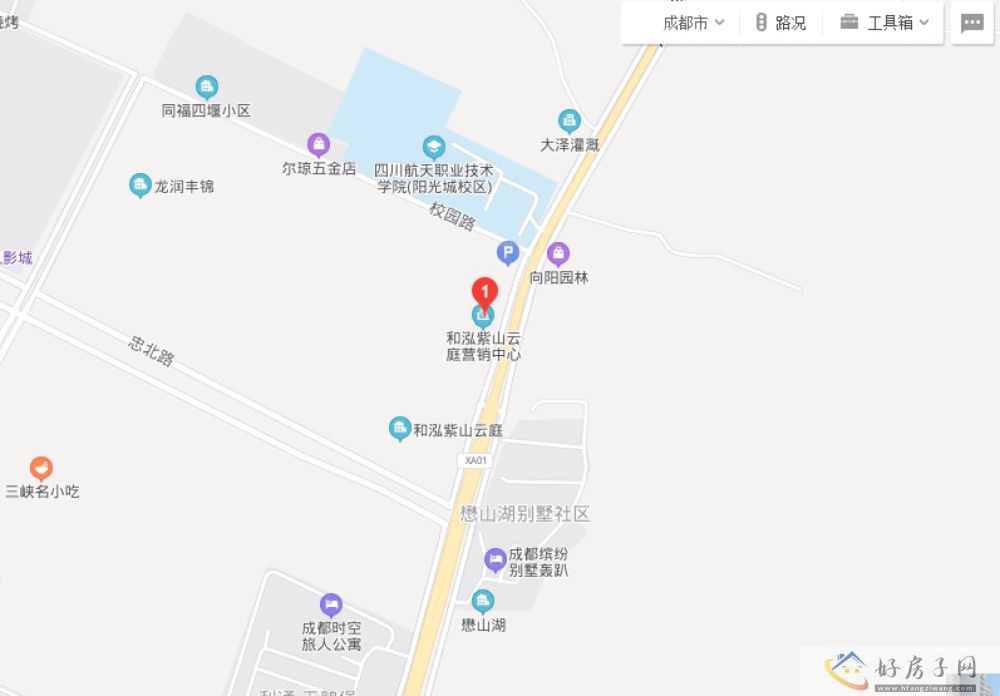
Task: Toggle the 路况 traffic layer
Action: click(x=780, y=22)
